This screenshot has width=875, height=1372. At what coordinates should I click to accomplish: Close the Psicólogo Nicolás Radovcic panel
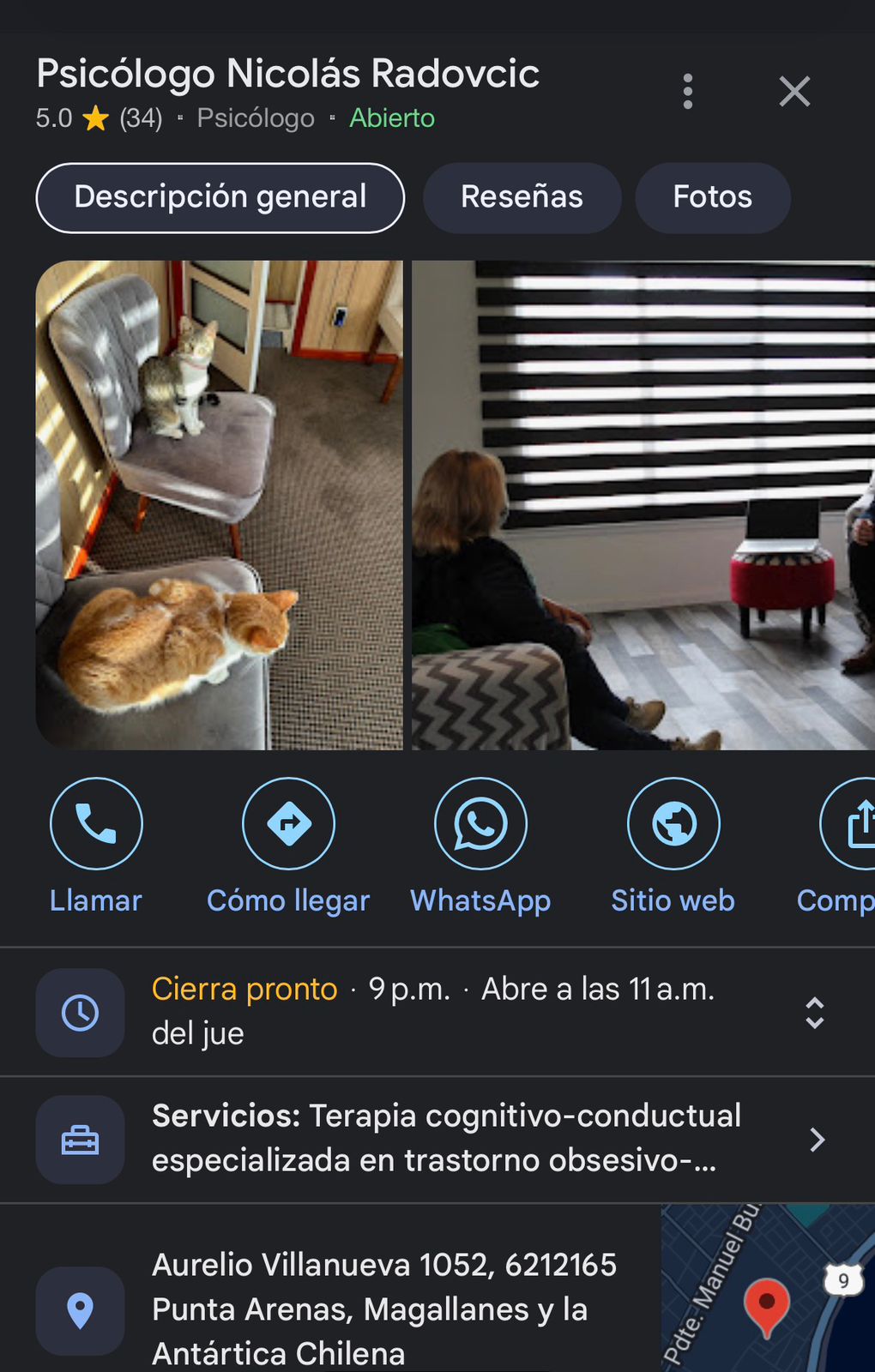[x=794, y=91]
